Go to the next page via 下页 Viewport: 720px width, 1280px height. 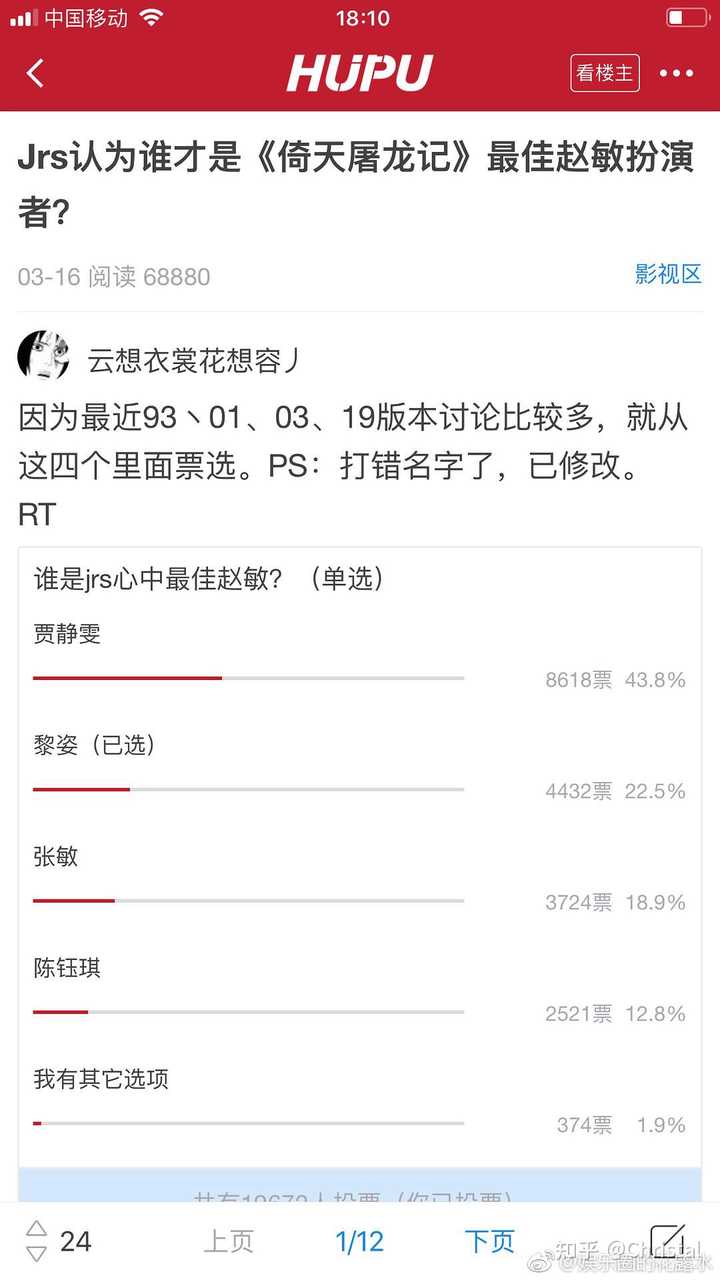coord(489,1241)
